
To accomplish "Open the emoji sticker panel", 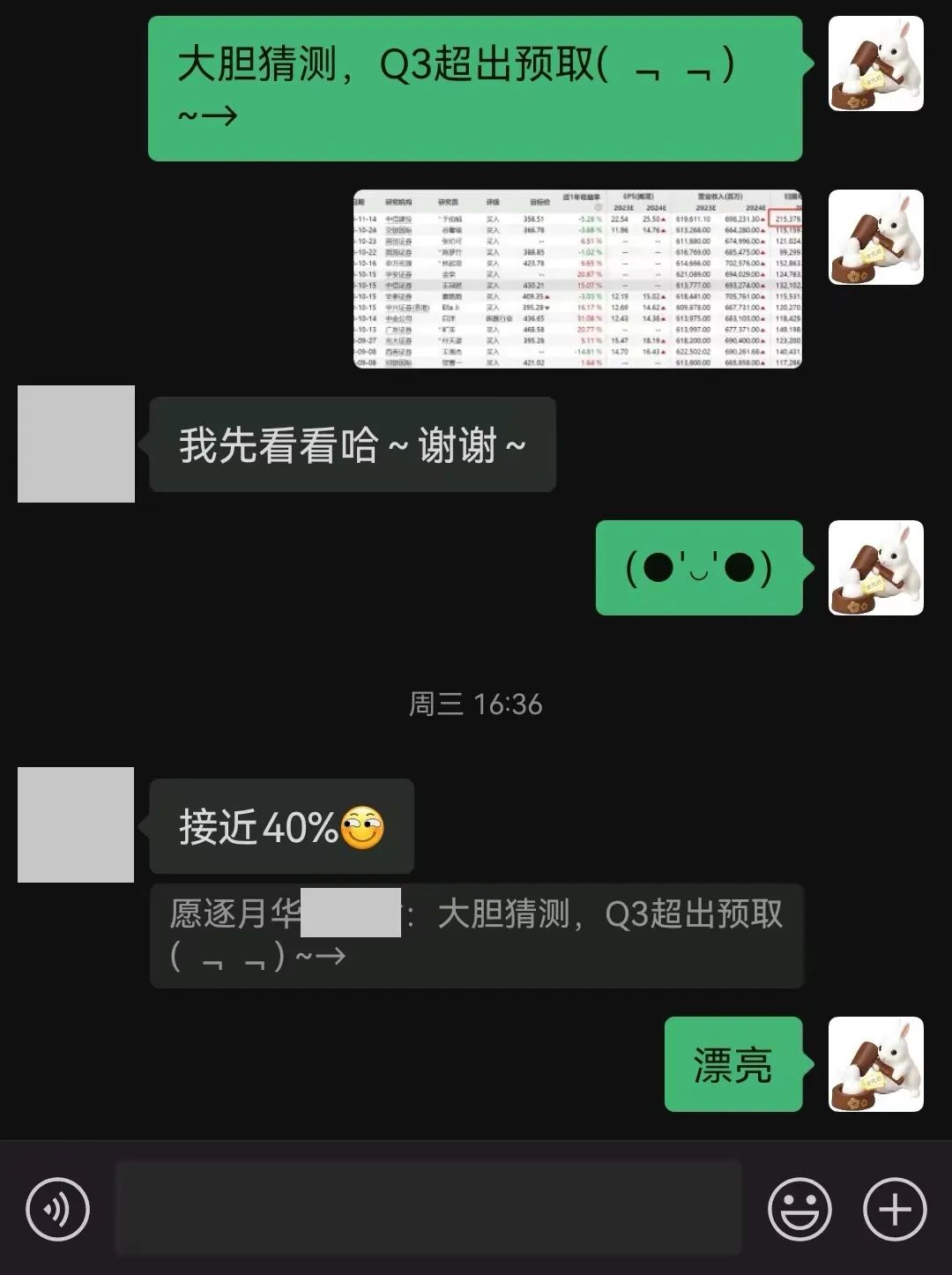I will coord(800,1209).
